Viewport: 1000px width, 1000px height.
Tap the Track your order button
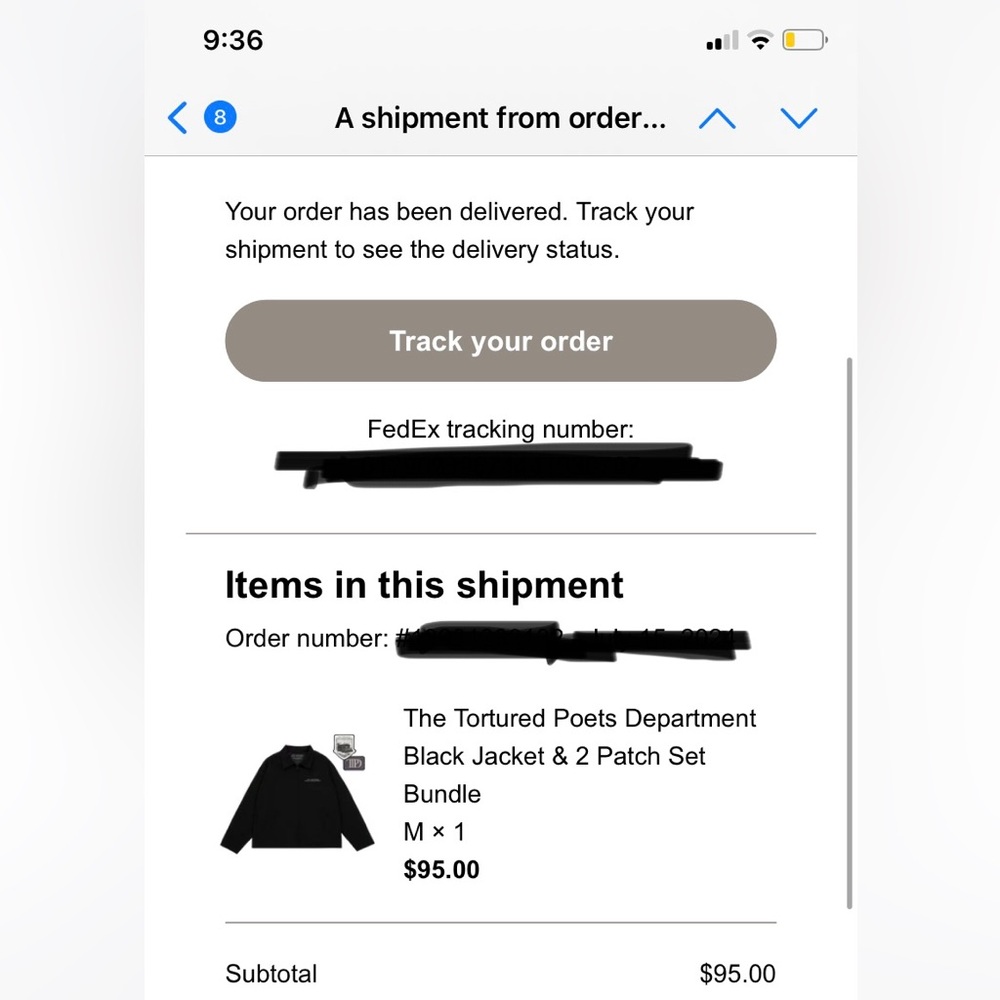pos(500,341)
